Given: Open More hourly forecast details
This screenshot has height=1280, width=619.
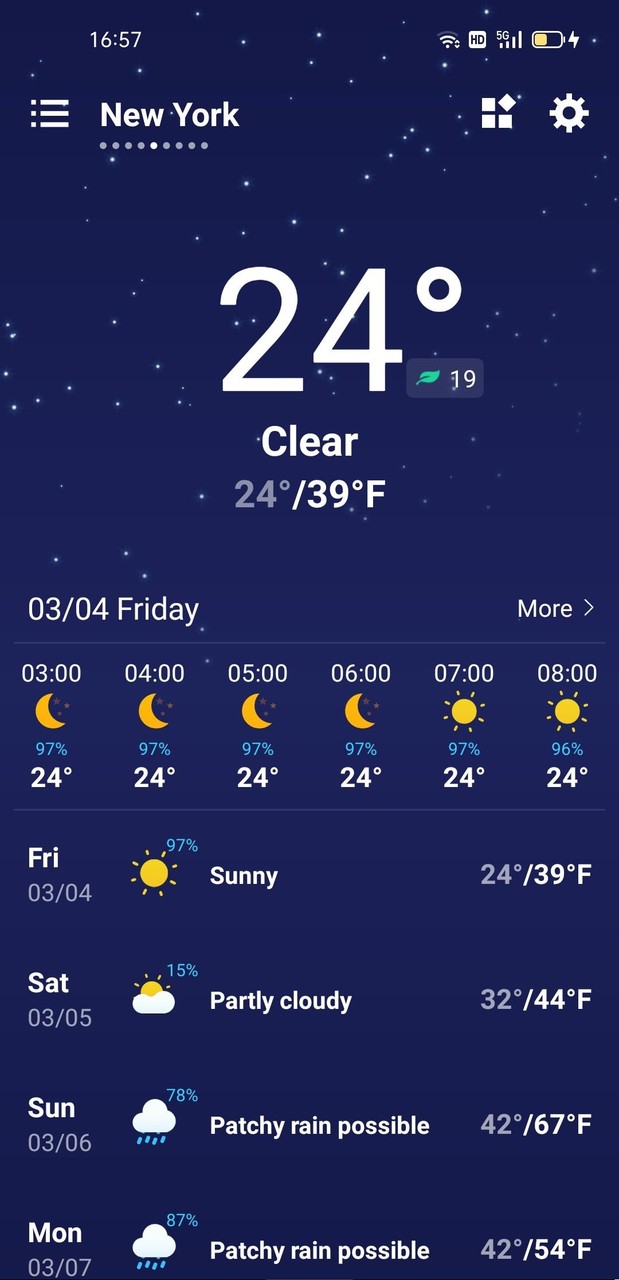Looking at the screenshot, I should [x=555, y=608].
